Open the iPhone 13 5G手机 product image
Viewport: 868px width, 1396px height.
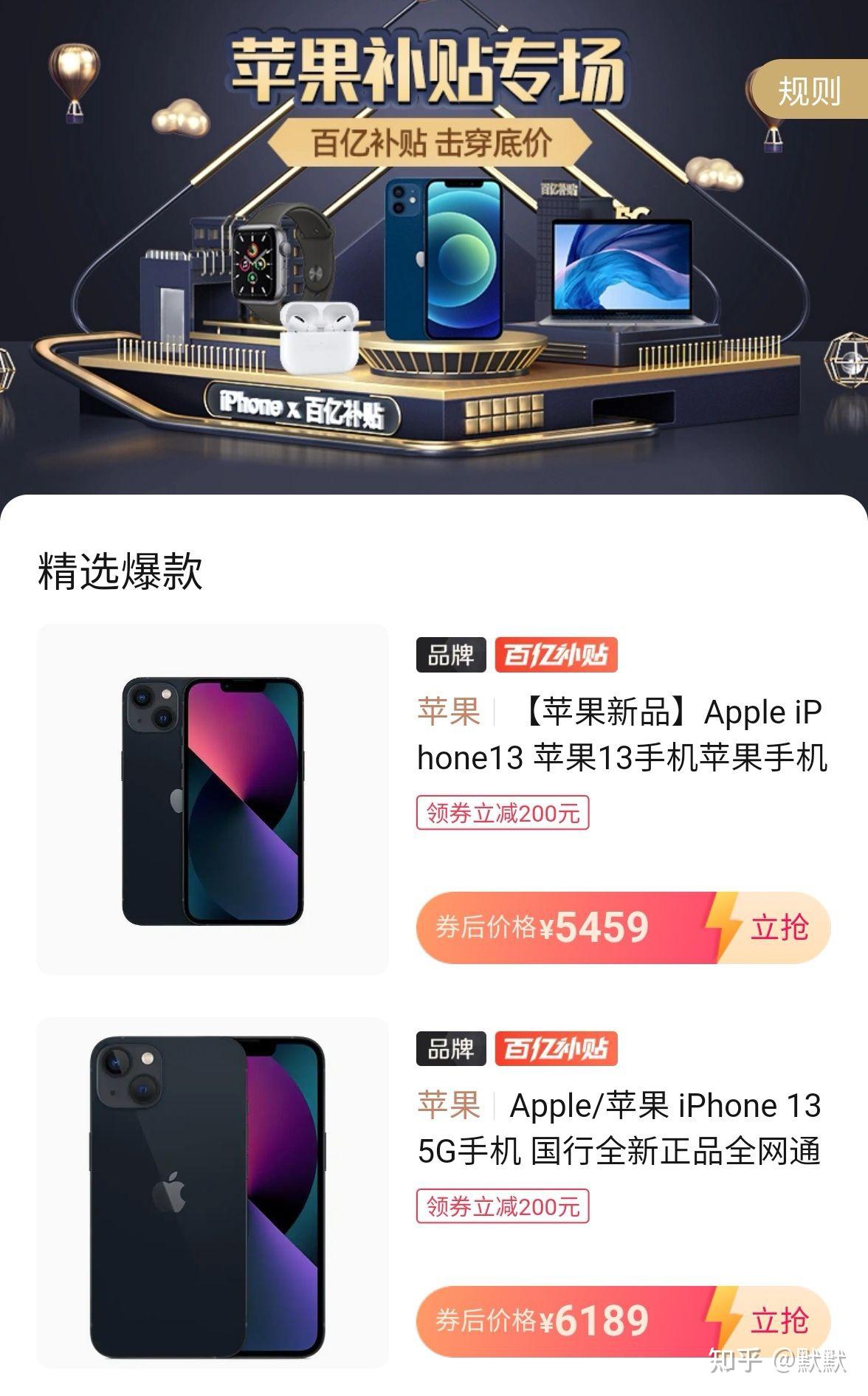click(x=213, y=1192)
